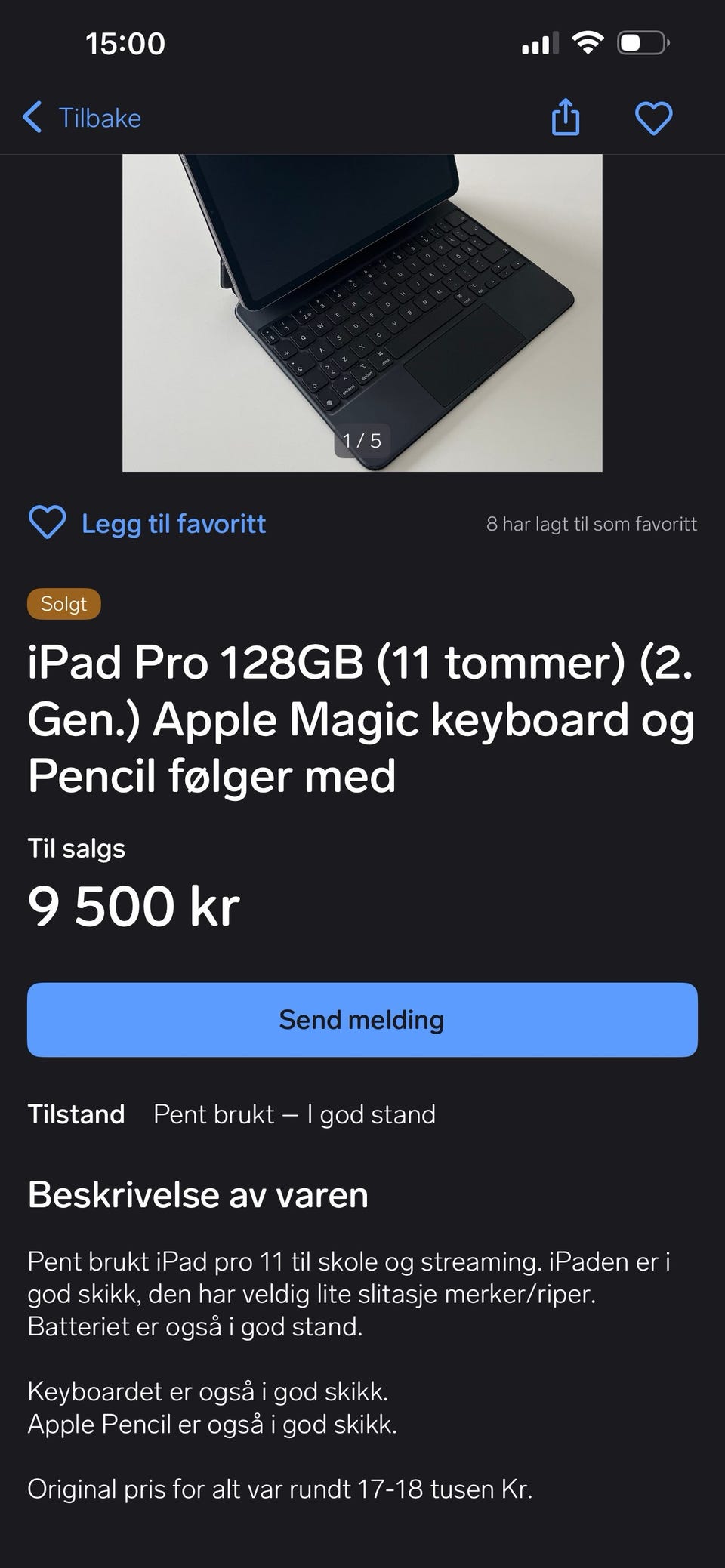Image resolution: width=725 pixels, height=1568 pixels.
Task: Tap the heart icon in the top bar
Action: (x=653, y=119)
